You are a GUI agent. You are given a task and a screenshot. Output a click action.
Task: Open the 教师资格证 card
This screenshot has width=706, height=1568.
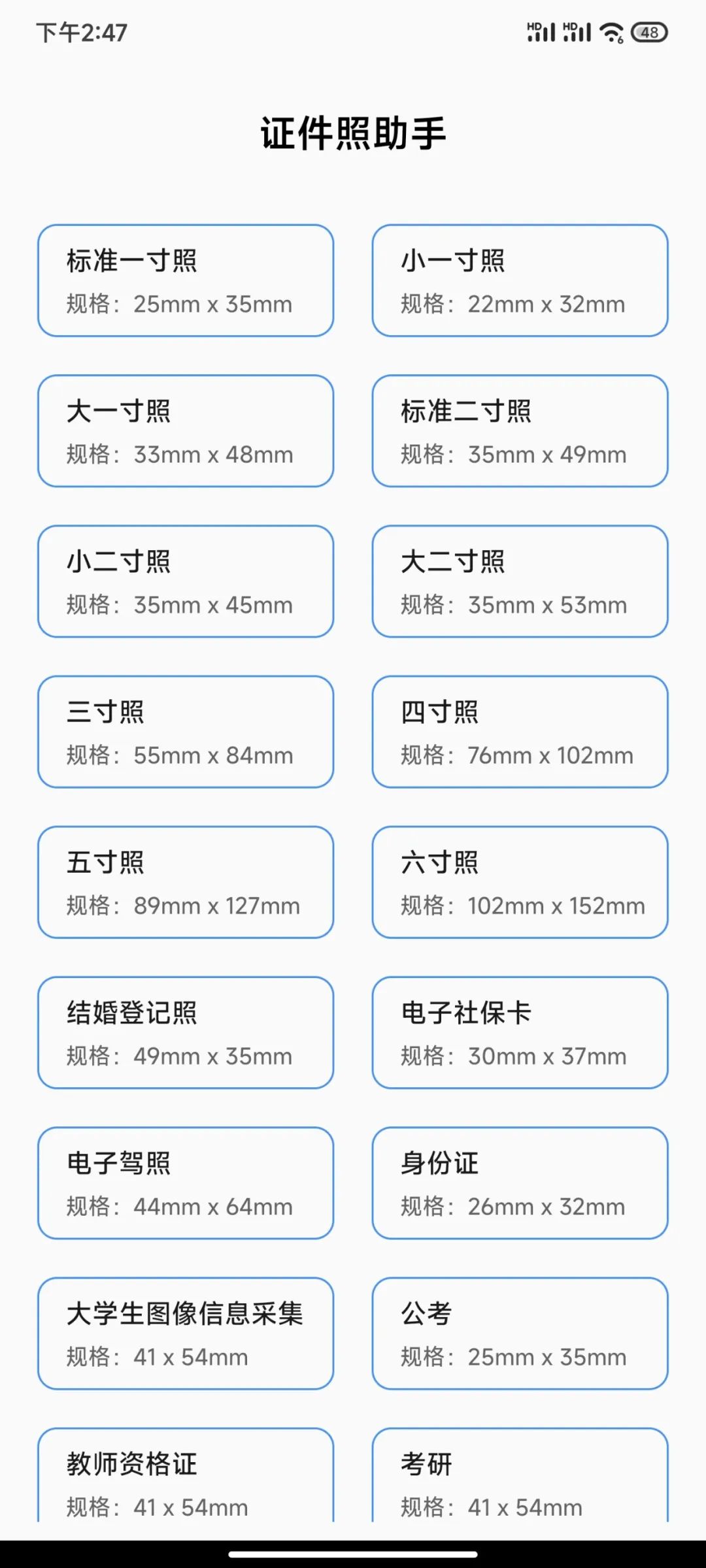186,1478
